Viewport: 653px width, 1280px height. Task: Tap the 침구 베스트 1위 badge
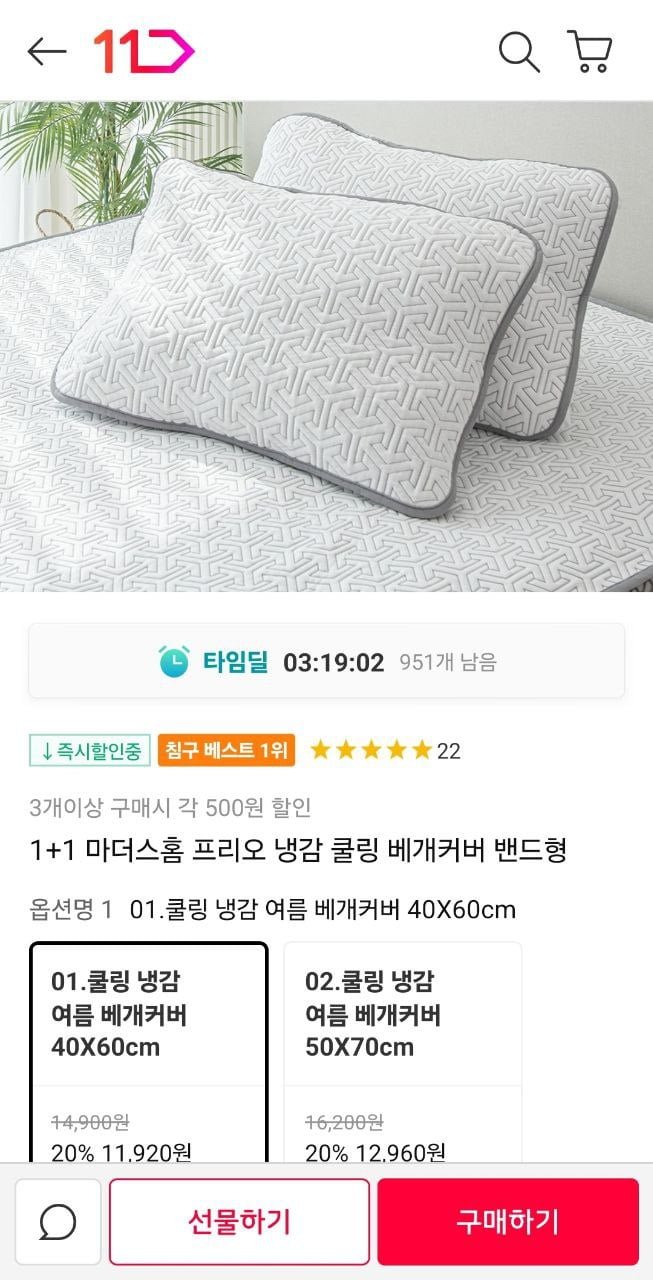click(225, 750)
